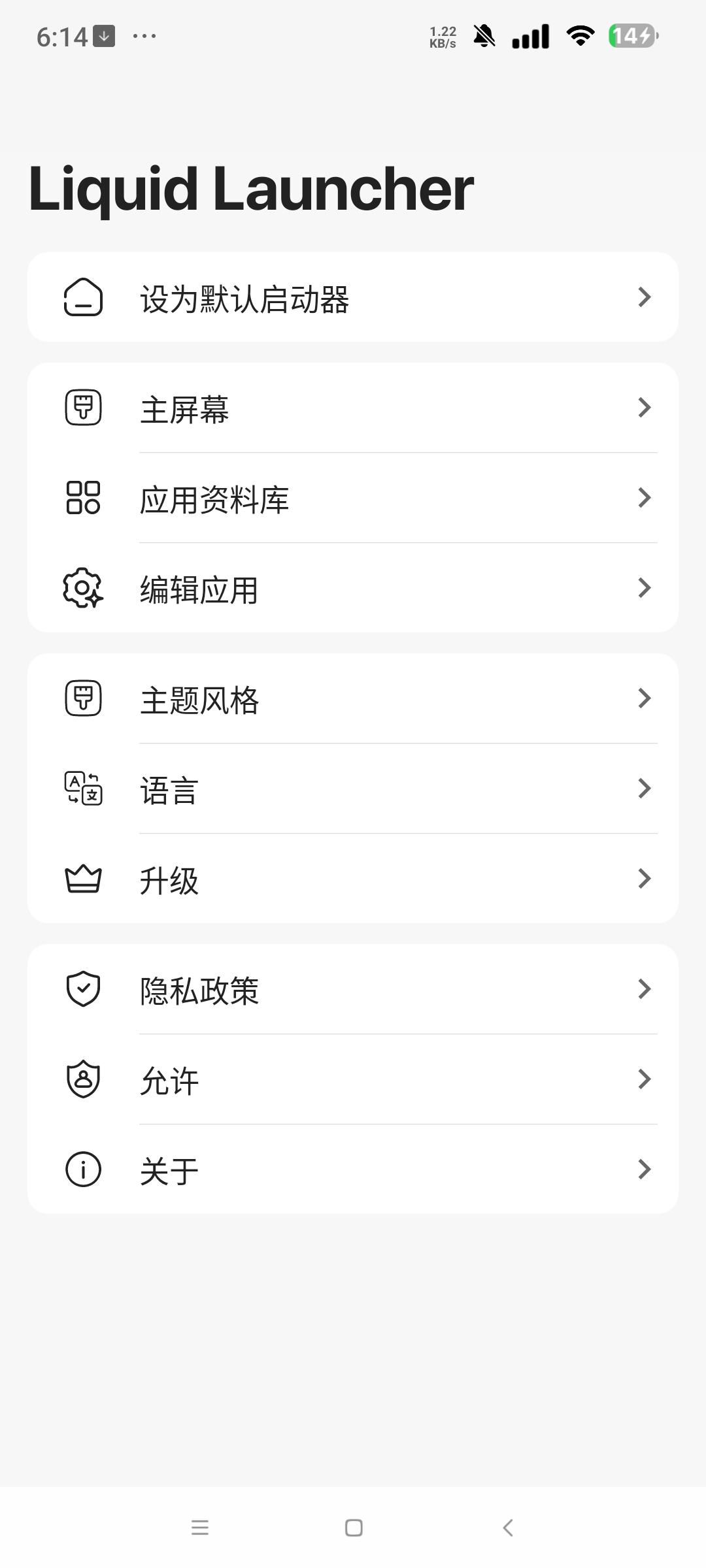Open 语言 settings via its chevron
This screenshot has height=1568, width=706.
tap(645, 789)
